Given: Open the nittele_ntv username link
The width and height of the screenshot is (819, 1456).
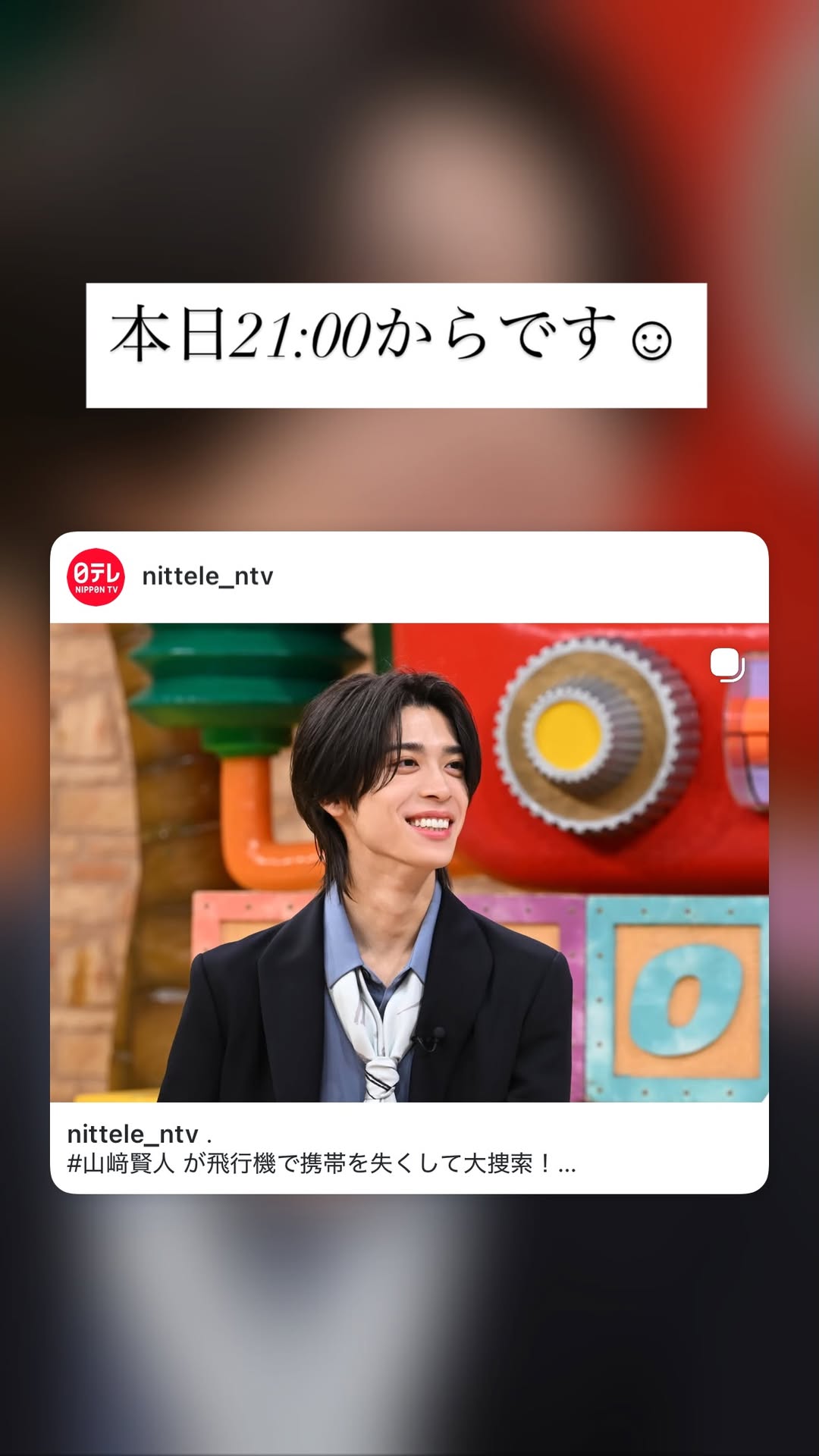Looking at the screenshot, I should tap(207, 576).
